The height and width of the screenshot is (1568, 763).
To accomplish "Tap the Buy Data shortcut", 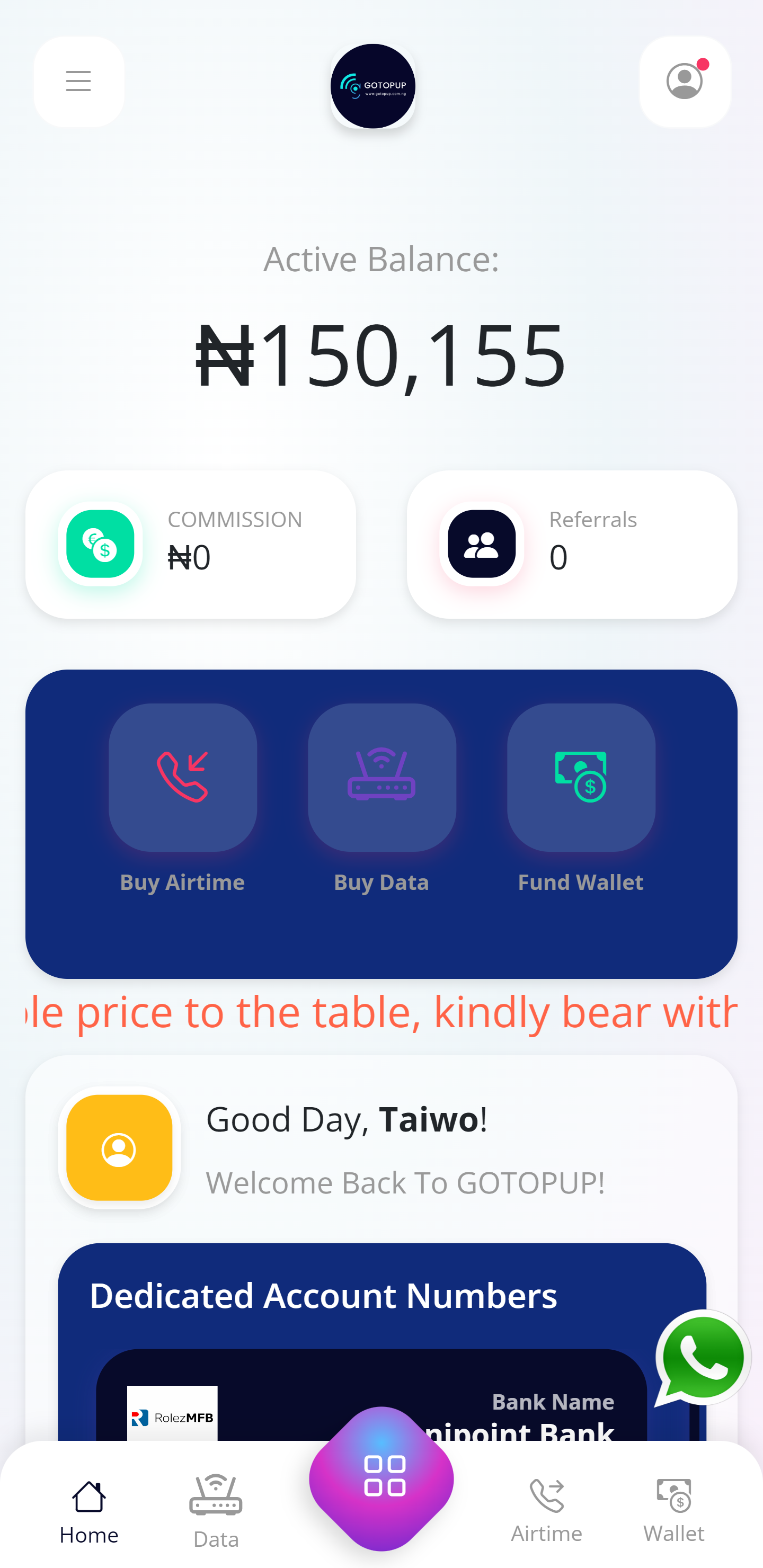I will 382,778.
